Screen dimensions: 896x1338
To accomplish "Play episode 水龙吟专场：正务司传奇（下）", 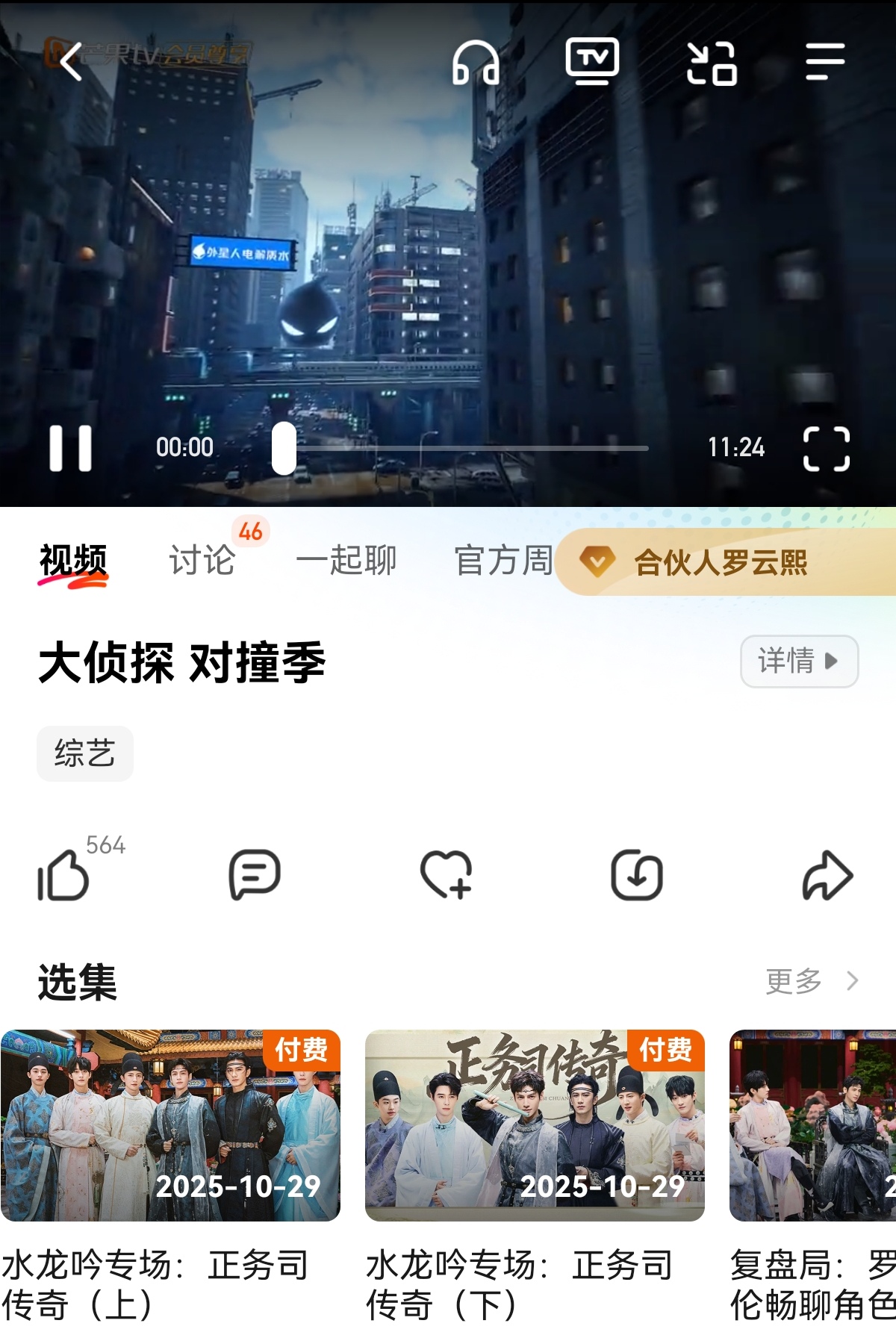I will (535, 1125).
